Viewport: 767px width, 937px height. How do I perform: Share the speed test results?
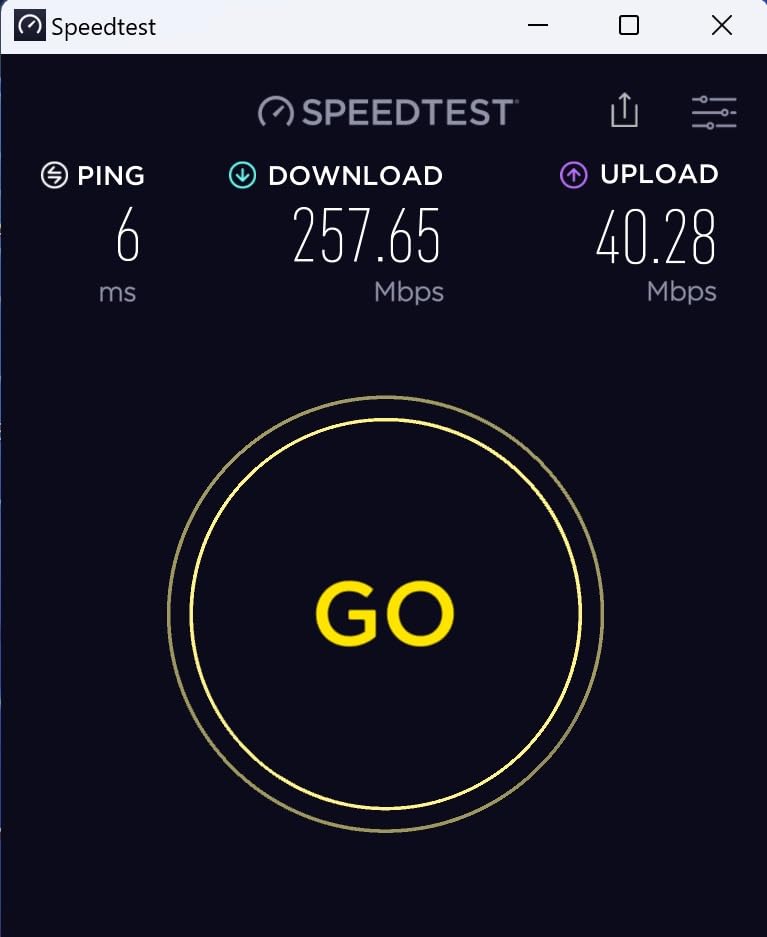tap(624, 110)
